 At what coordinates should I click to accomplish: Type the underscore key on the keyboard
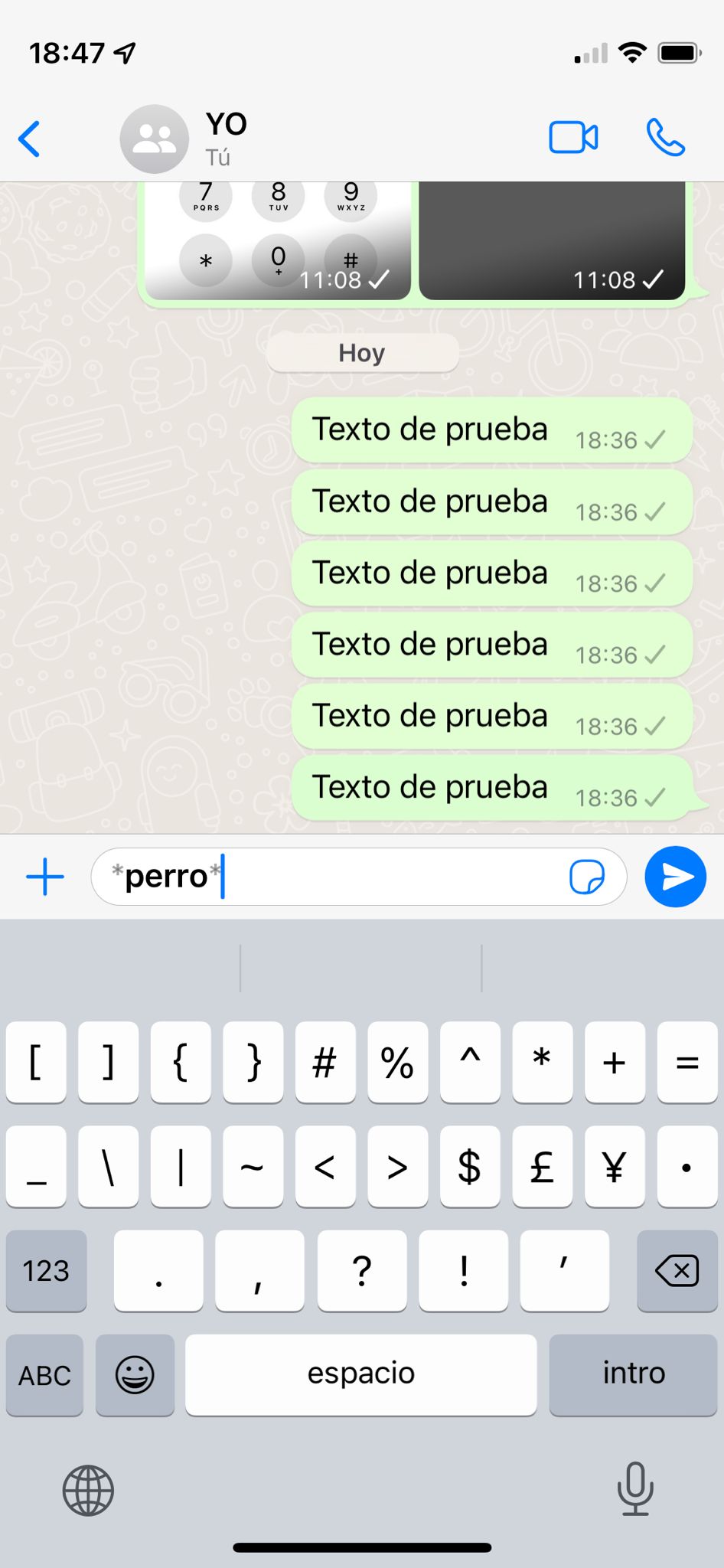point(36,1167)
